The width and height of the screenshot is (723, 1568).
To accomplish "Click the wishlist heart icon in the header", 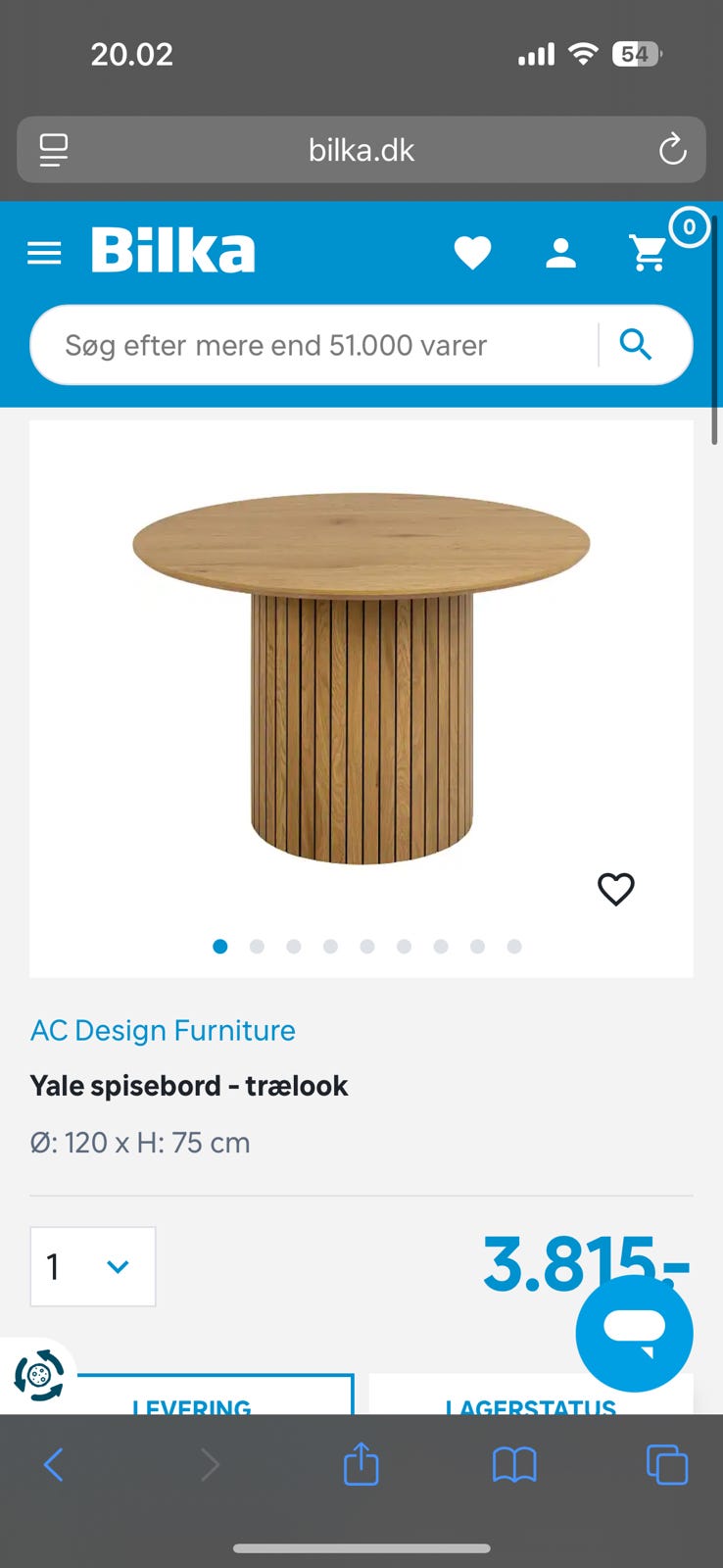I will pos(473,252).
